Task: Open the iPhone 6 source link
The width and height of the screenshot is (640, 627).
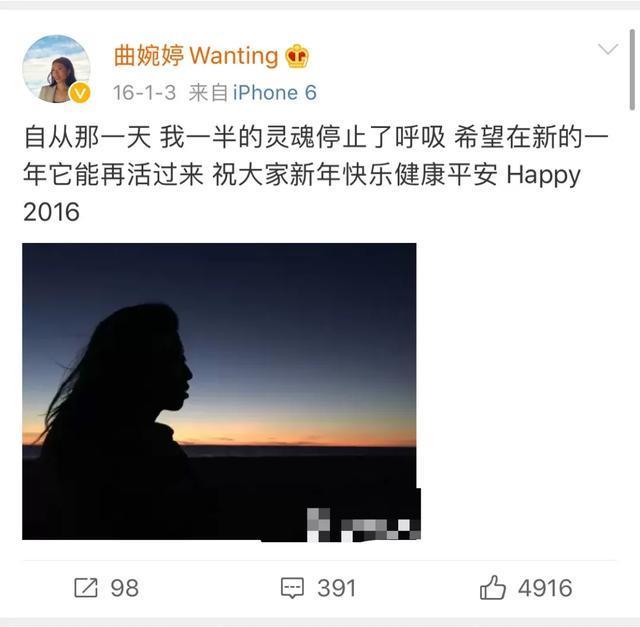Action: (x=275, y=92)
